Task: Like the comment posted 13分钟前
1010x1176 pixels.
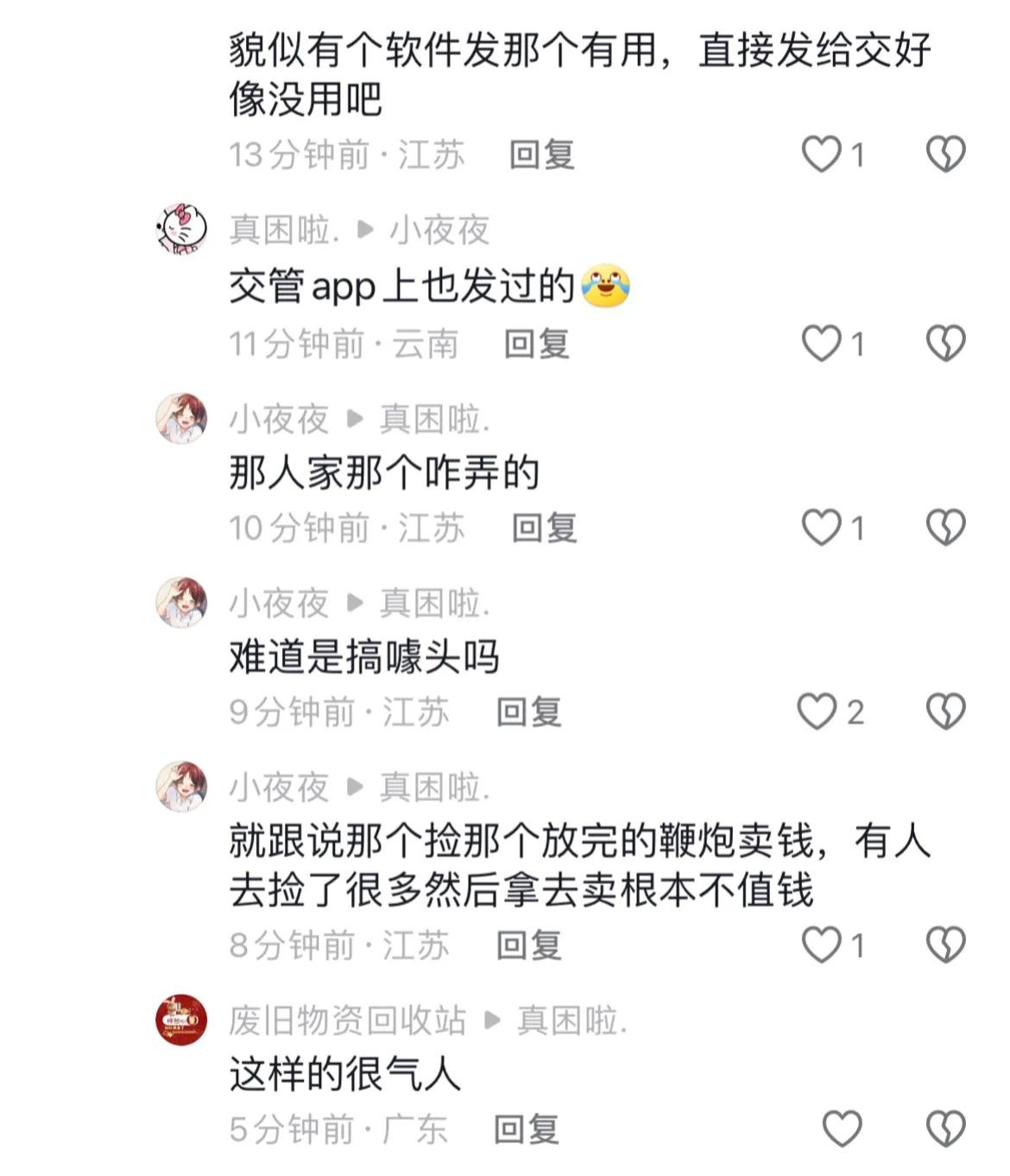Action: point(821,155)
